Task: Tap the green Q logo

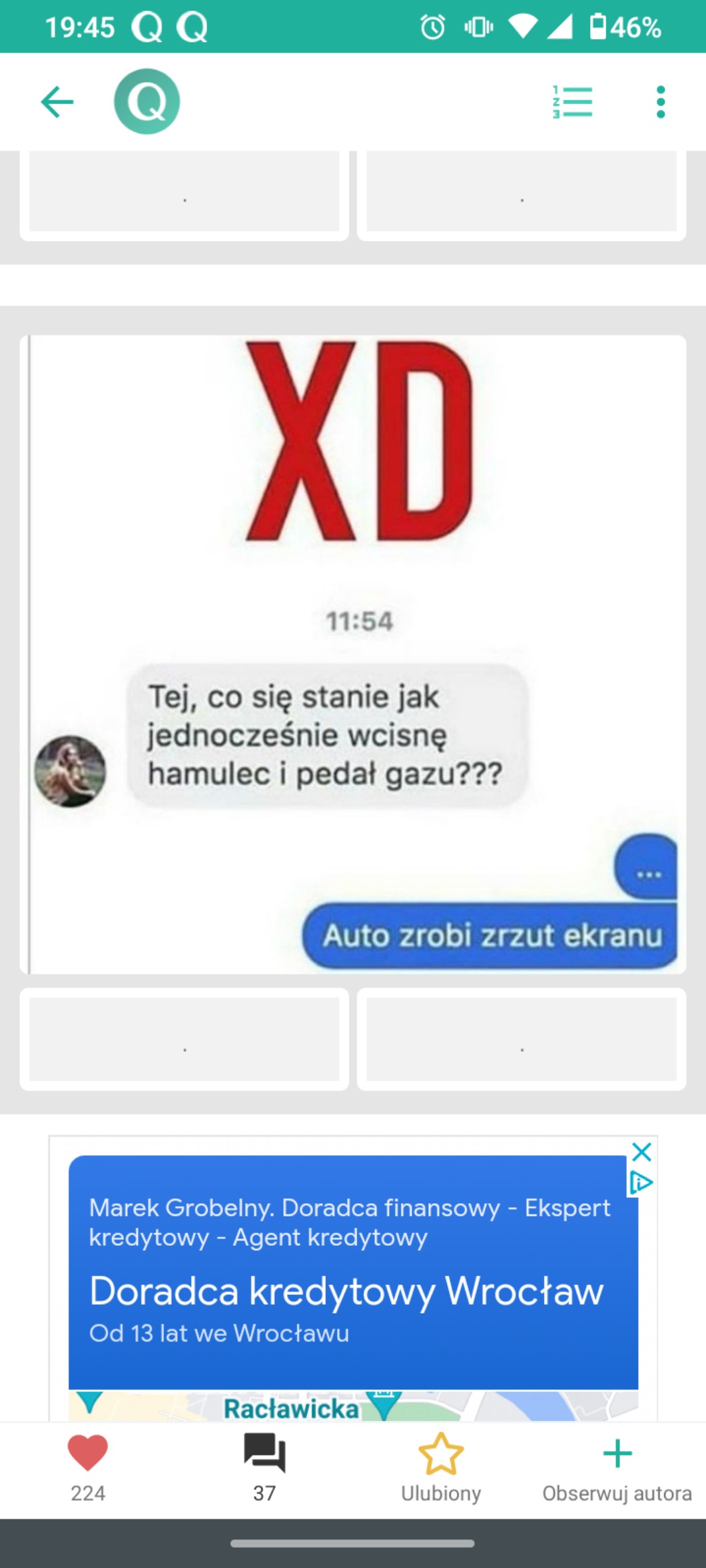Action: (147, 102)
